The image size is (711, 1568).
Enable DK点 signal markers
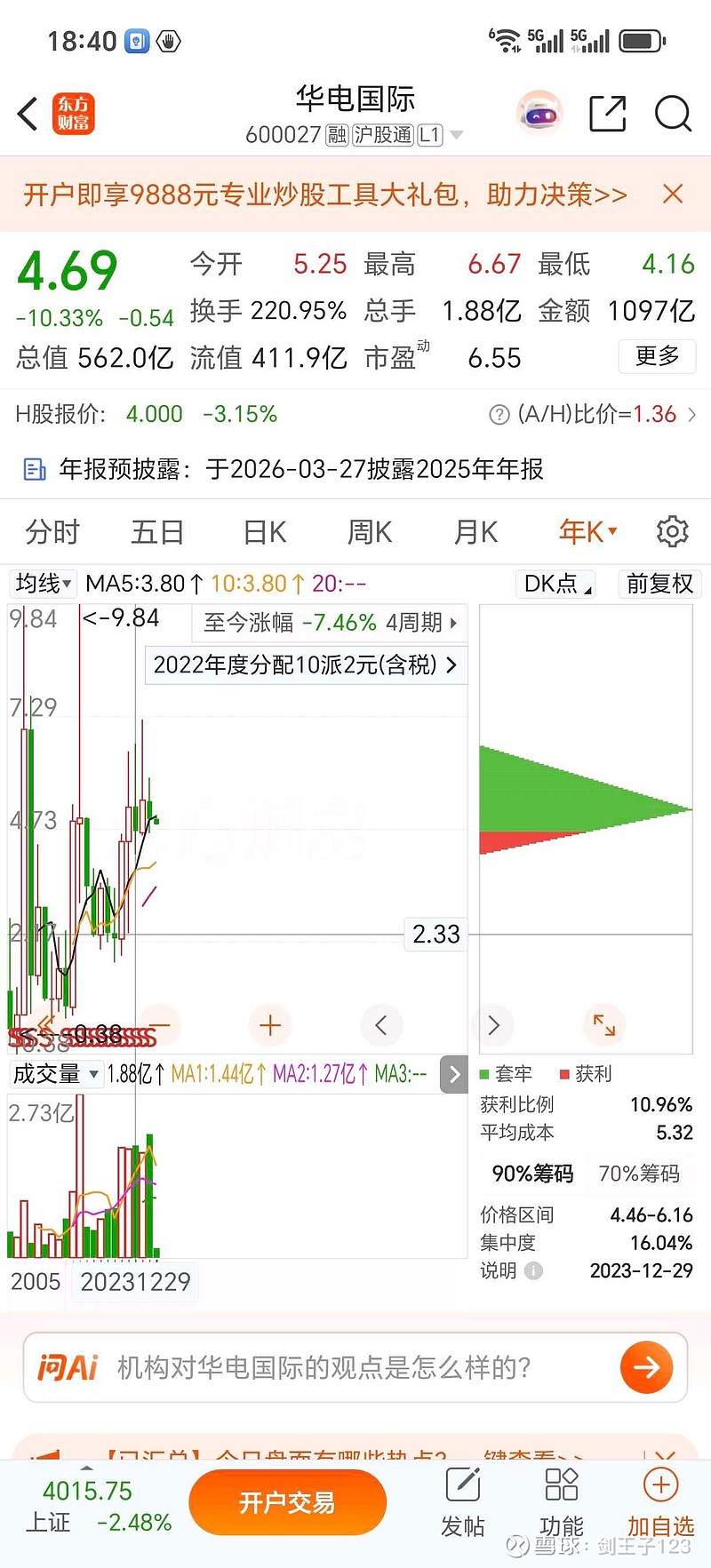point(555,584)
